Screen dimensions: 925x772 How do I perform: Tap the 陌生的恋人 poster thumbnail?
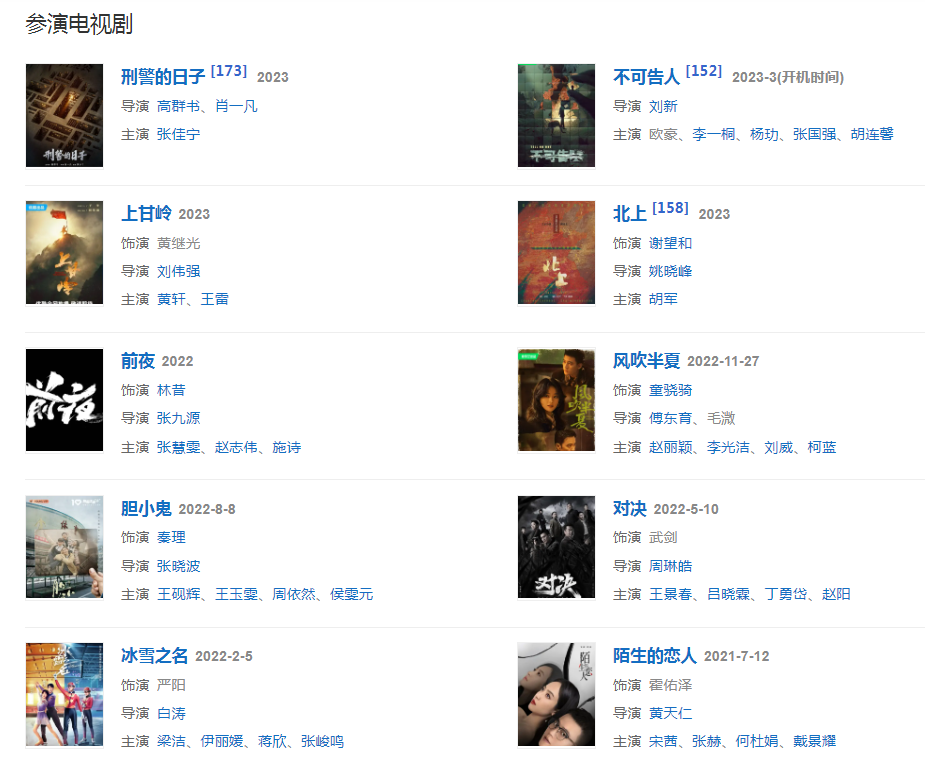(556, 694)
